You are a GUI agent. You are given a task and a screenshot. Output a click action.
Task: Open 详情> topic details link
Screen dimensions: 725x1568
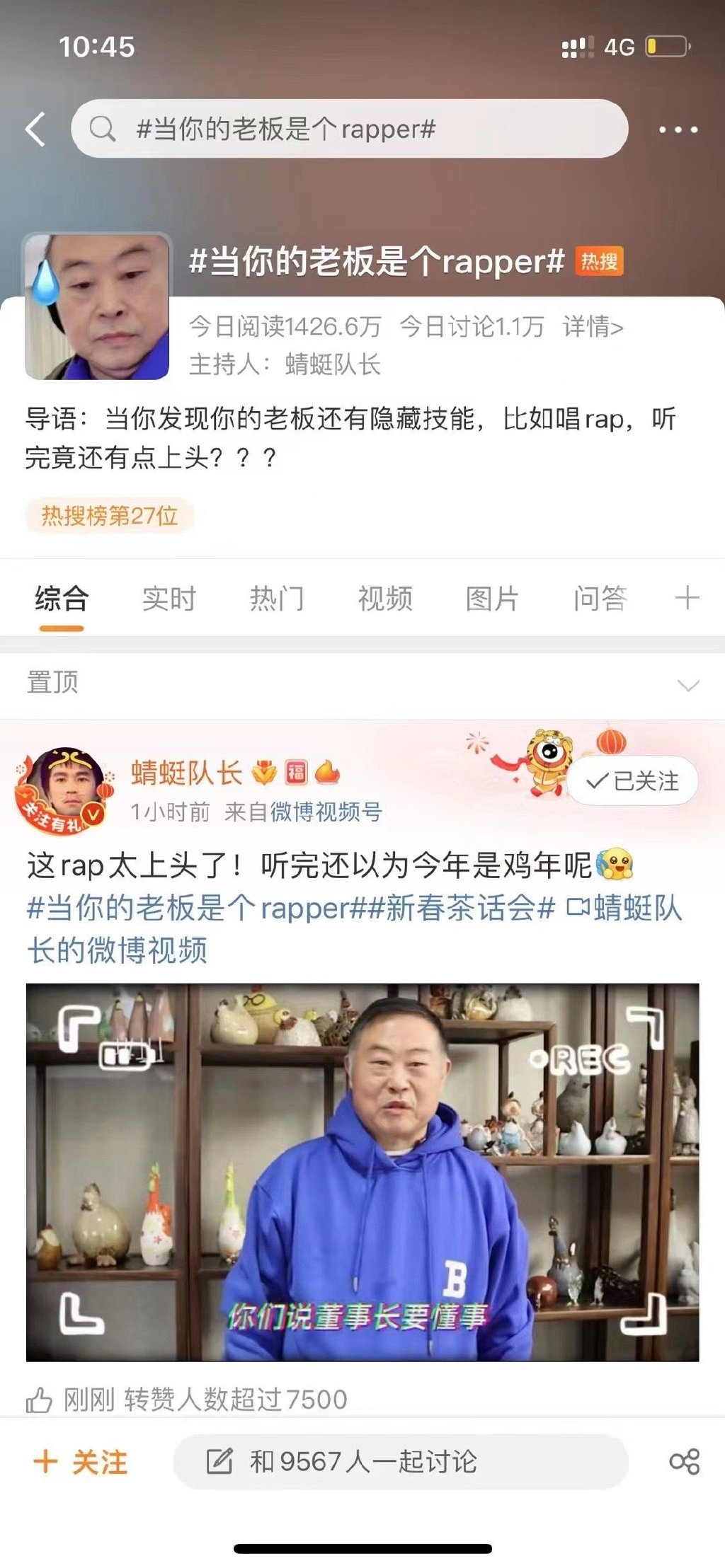coord(593,327)
